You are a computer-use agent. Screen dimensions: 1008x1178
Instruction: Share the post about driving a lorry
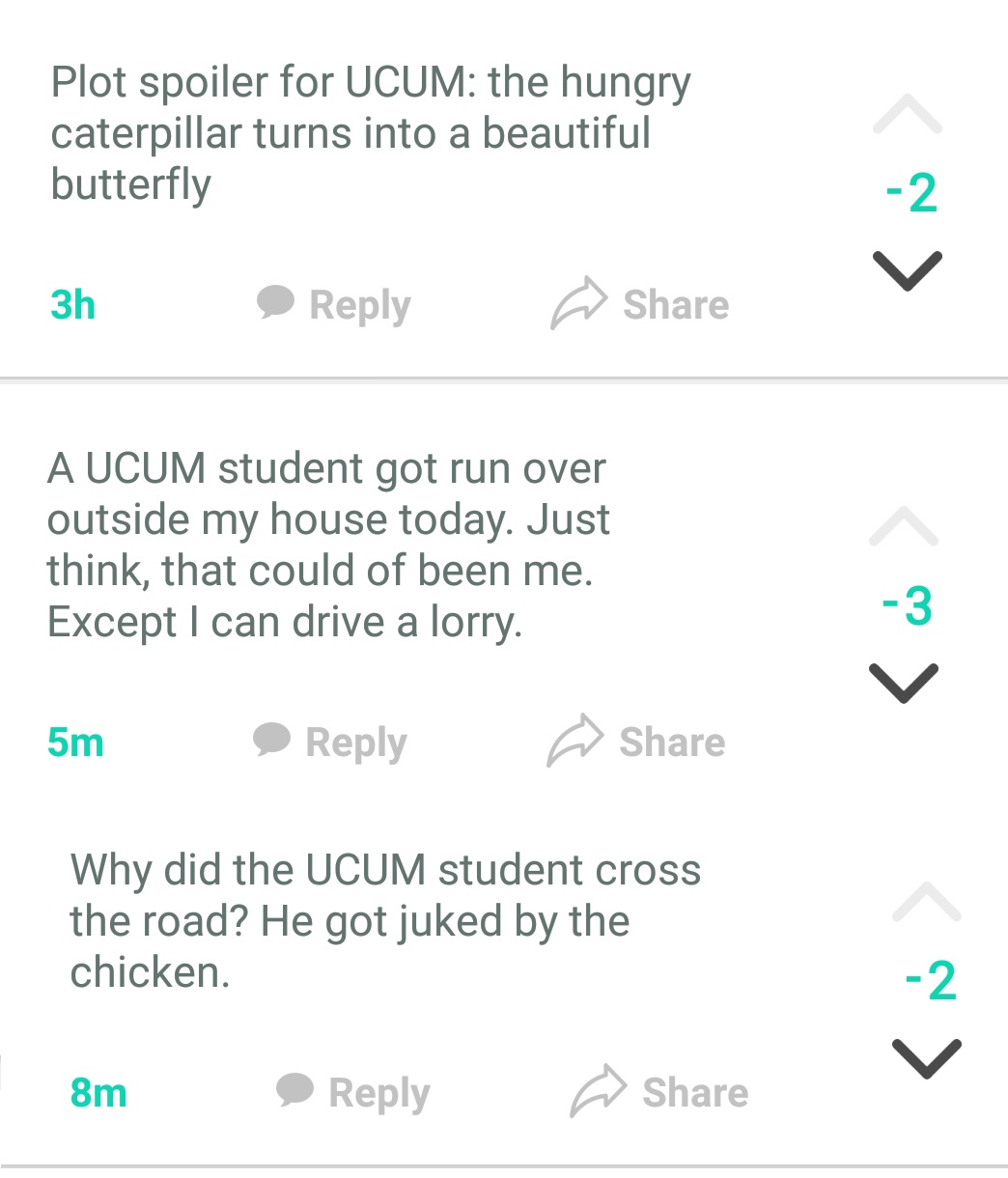point(635,742)
